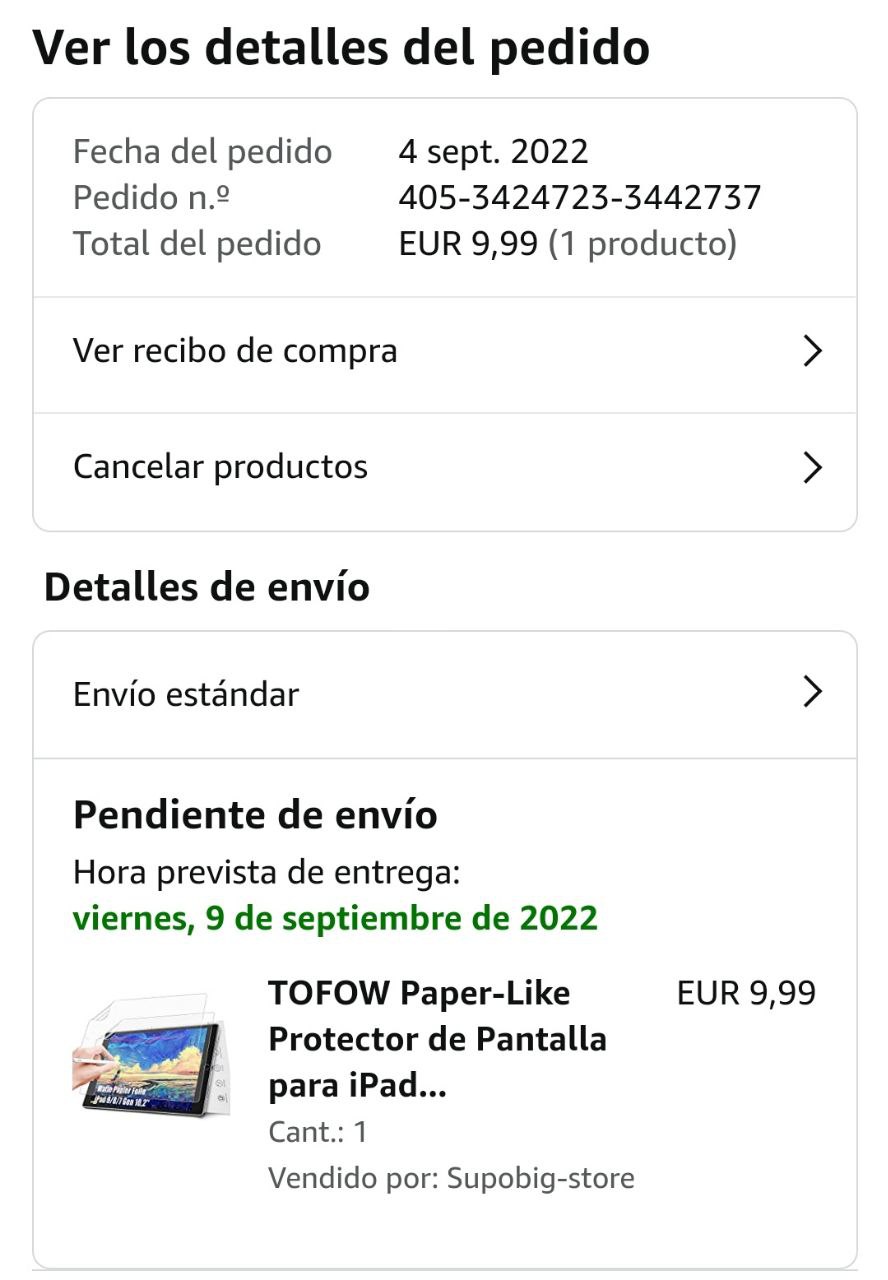Open Envío estándar shipping details

[x=444, y=694]
